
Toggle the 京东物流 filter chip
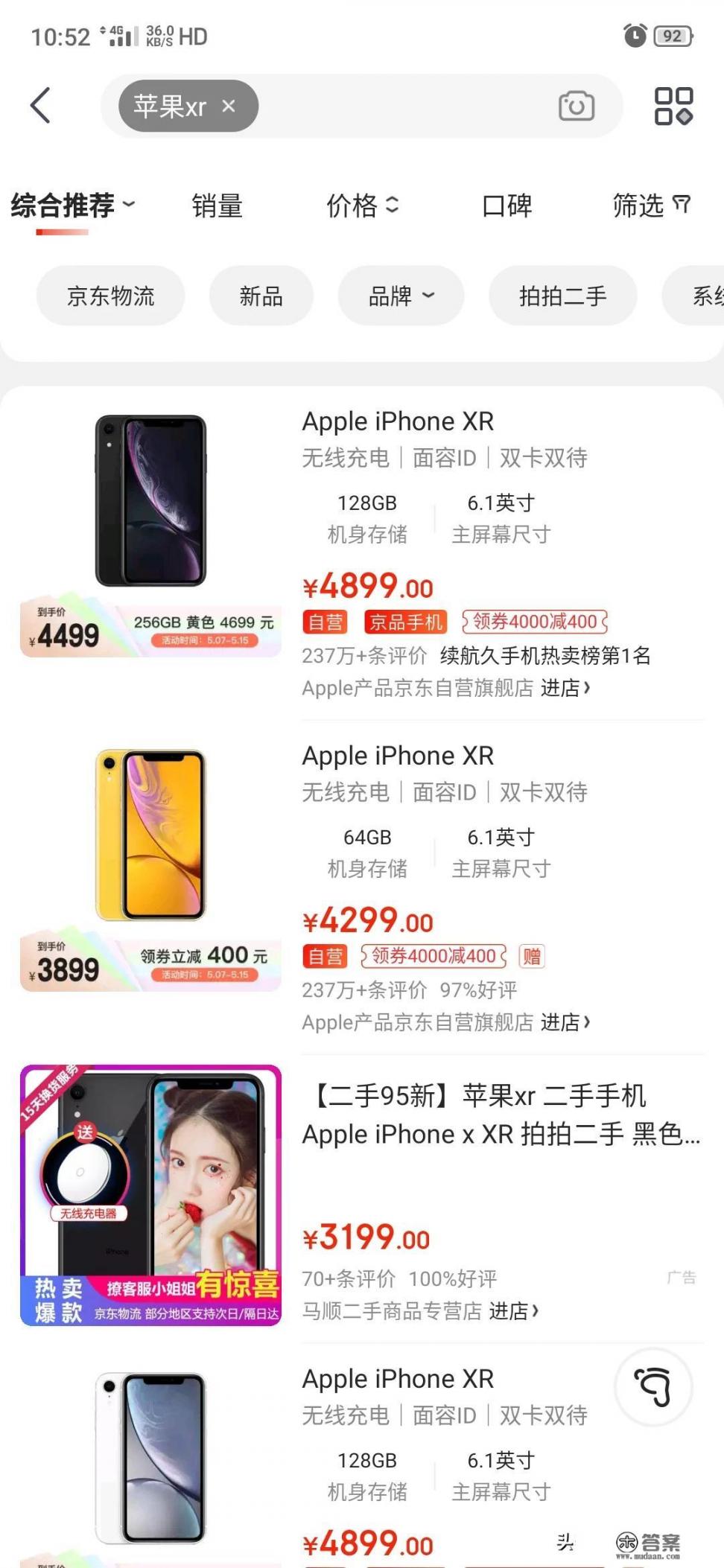click(x=109, y=296)
